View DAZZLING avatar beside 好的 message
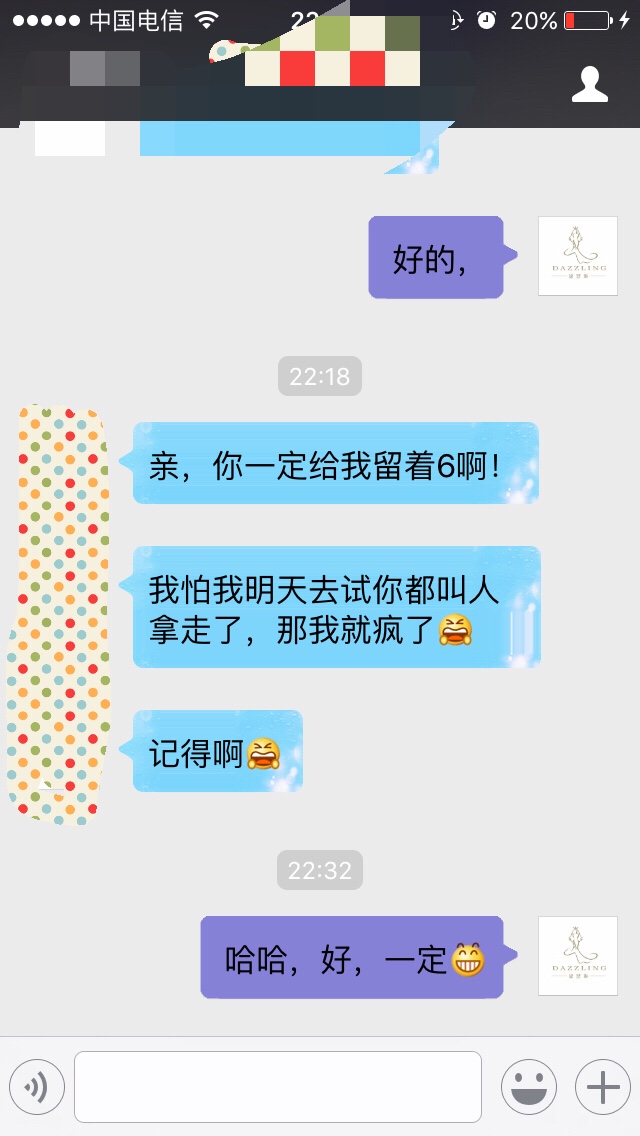 578,256
